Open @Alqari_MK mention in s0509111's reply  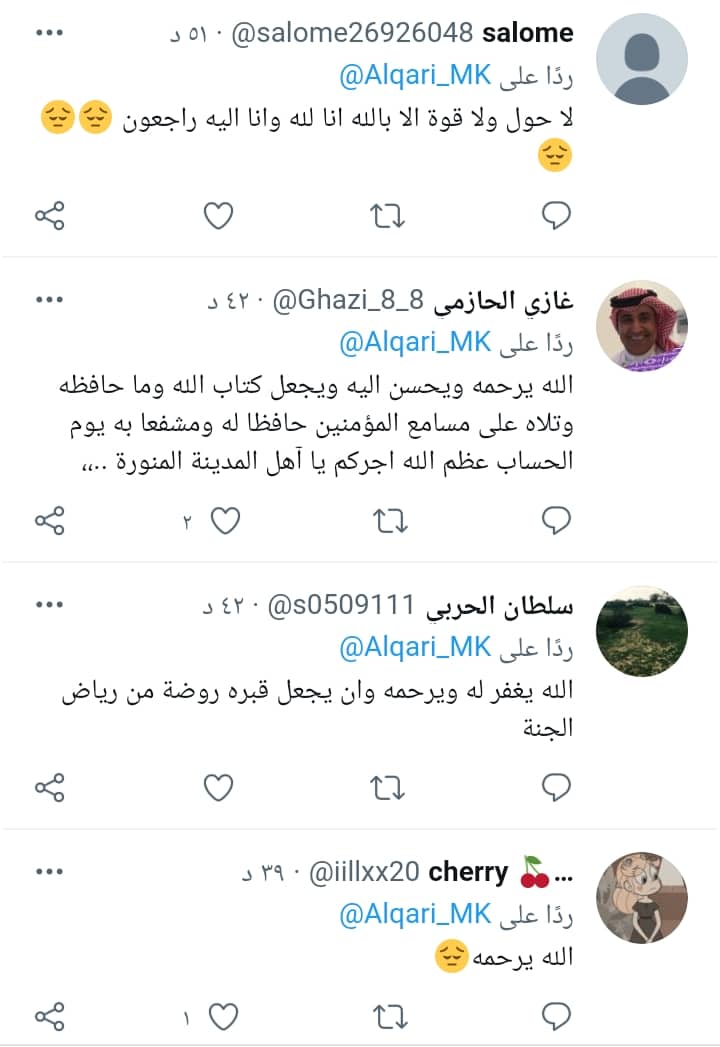pos(415,648)
